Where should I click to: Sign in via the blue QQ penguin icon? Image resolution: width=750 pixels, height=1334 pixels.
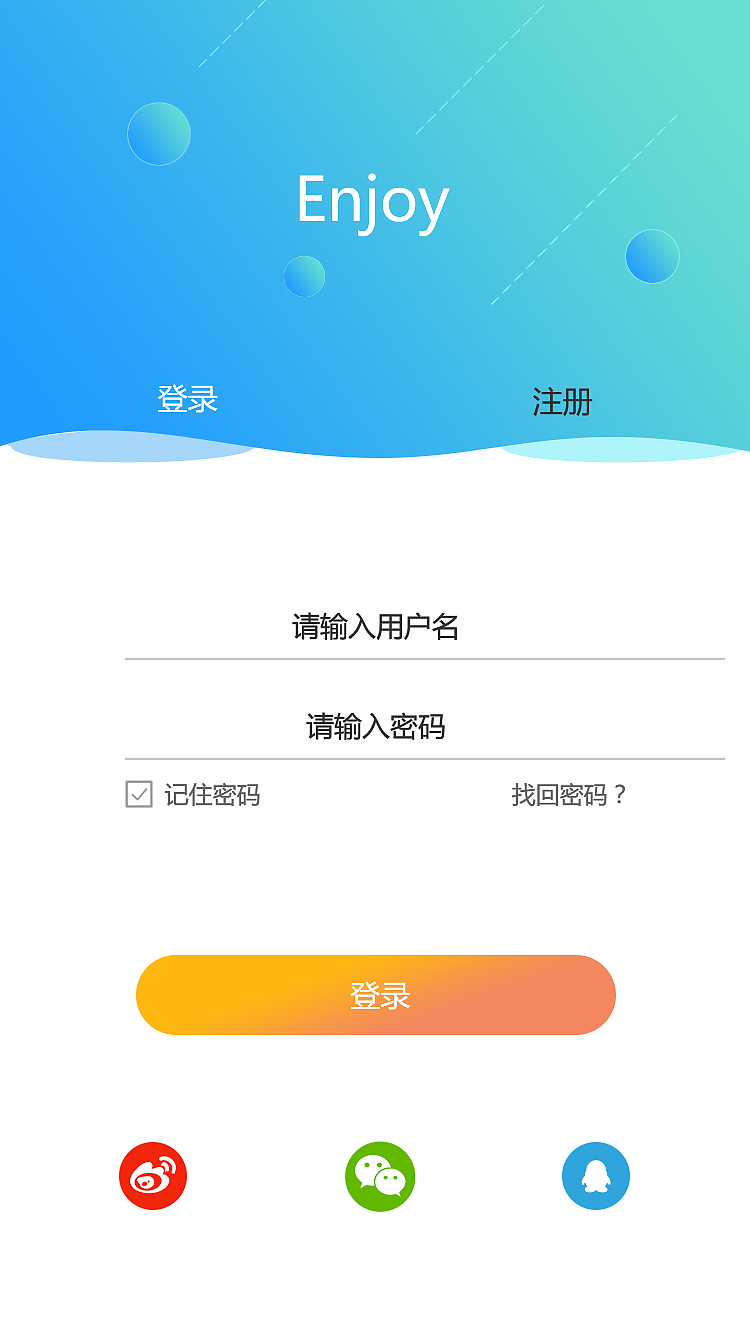(596, 1177)
